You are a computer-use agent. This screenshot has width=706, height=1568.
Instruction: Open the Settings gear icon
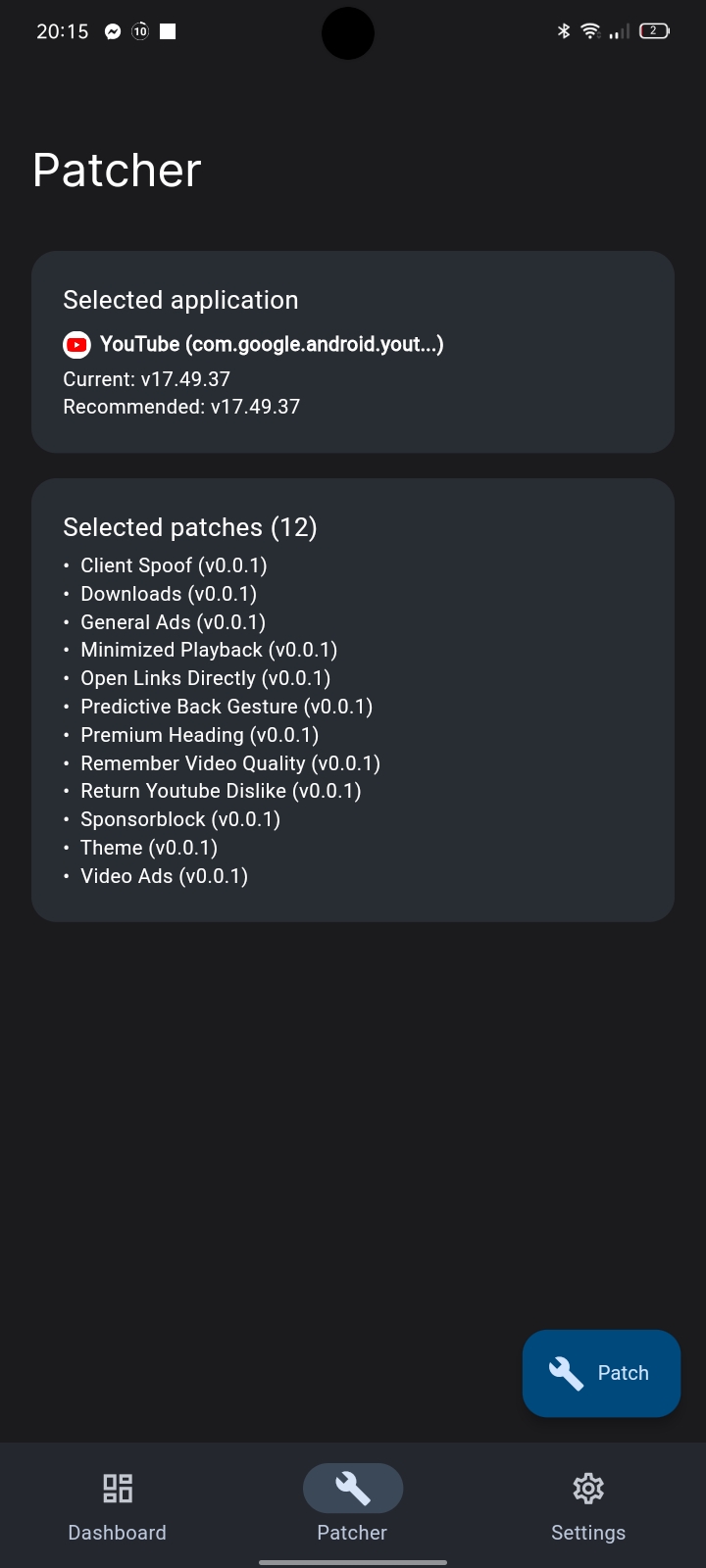pos(588,1488)
